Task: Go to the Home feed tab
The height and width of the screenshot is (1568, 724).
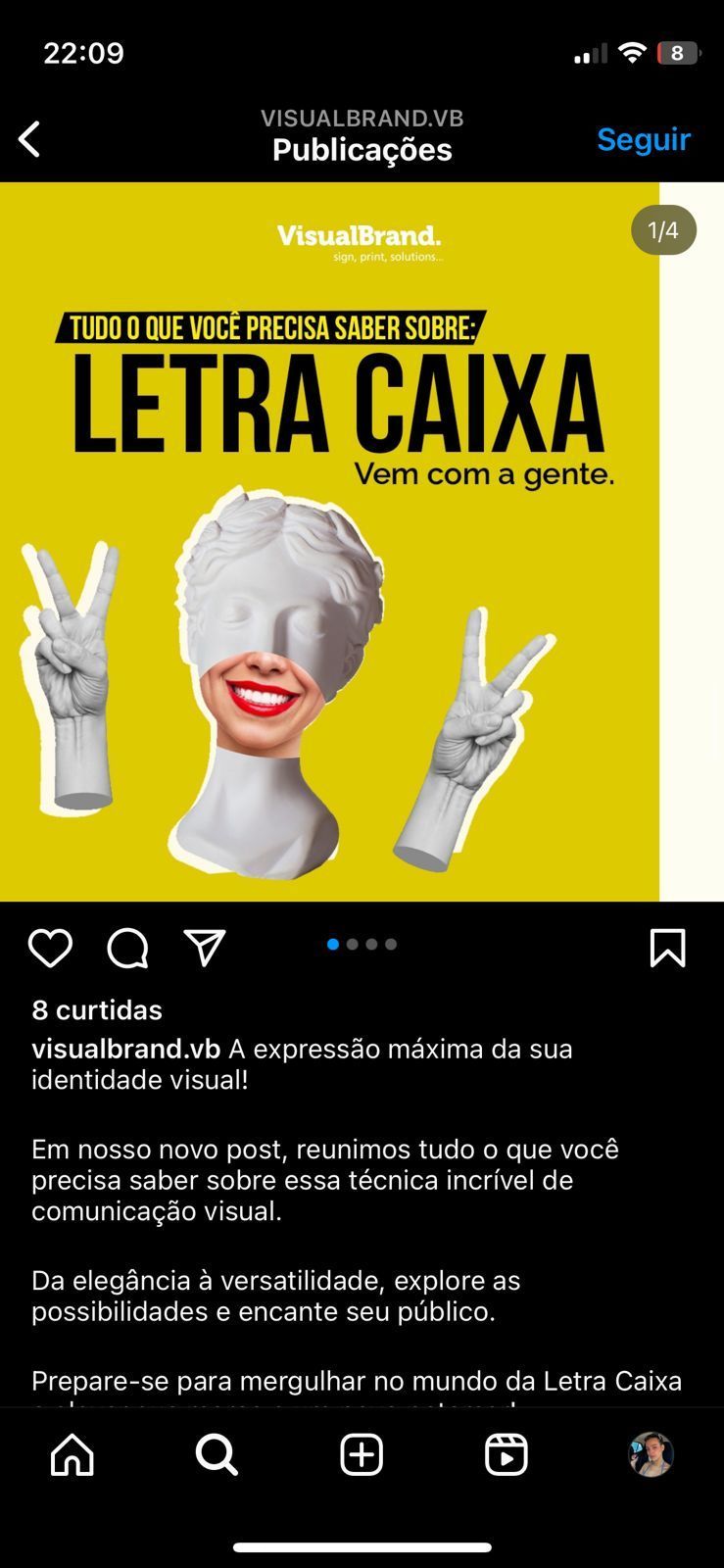Action: pos(72,1455)
